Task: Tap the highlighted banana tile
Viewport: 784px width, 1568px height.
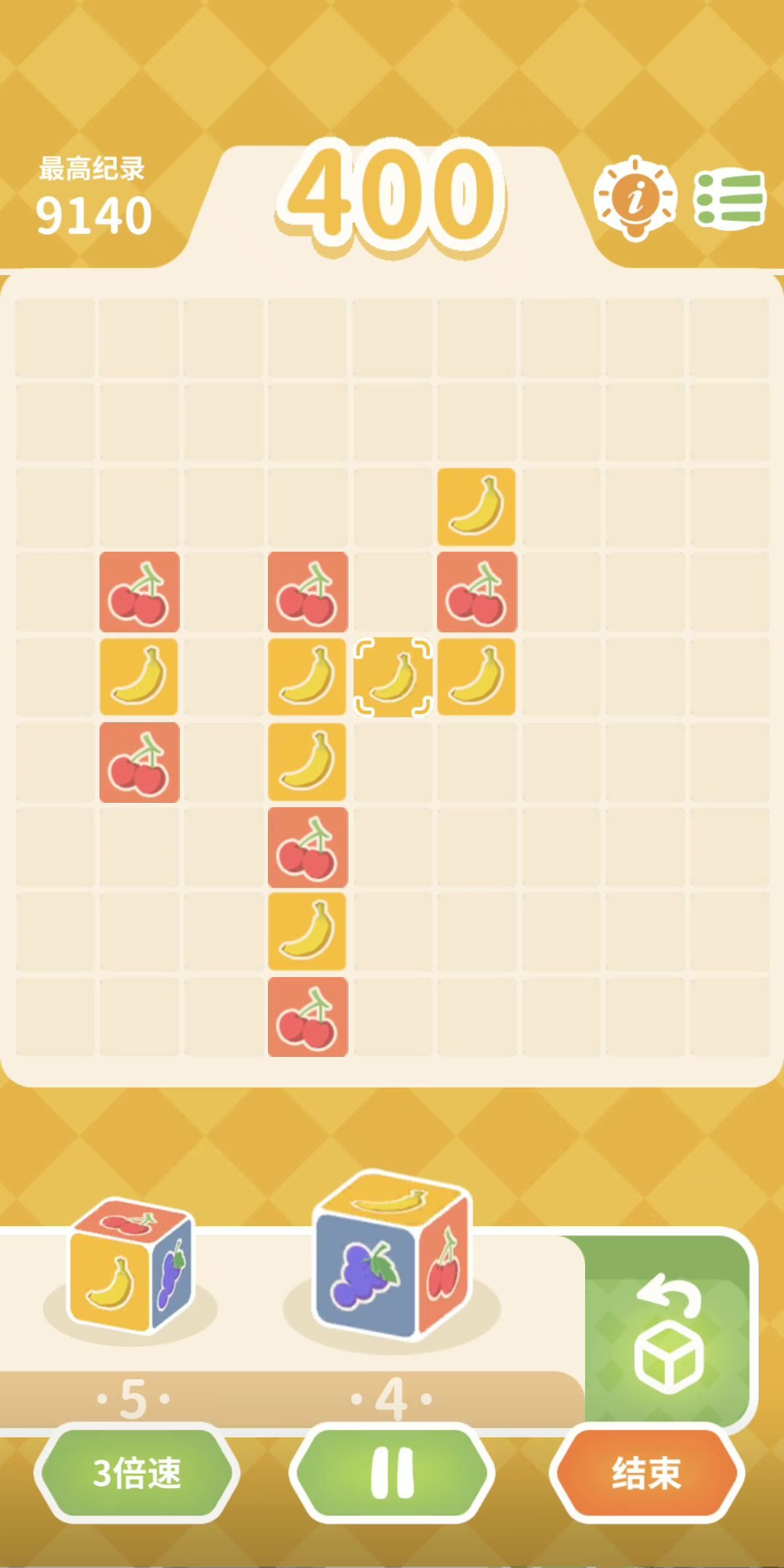Action: (x=393, y=677)
